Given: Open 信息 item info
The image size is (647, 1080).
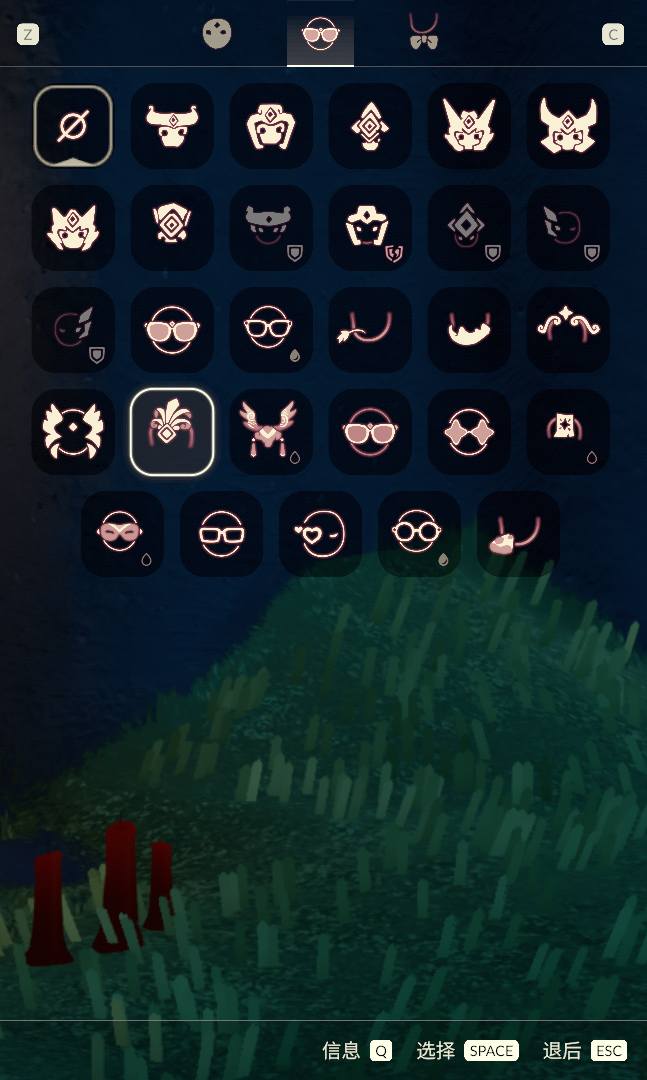Looking at the screenshot, I should click(356, 1050).
